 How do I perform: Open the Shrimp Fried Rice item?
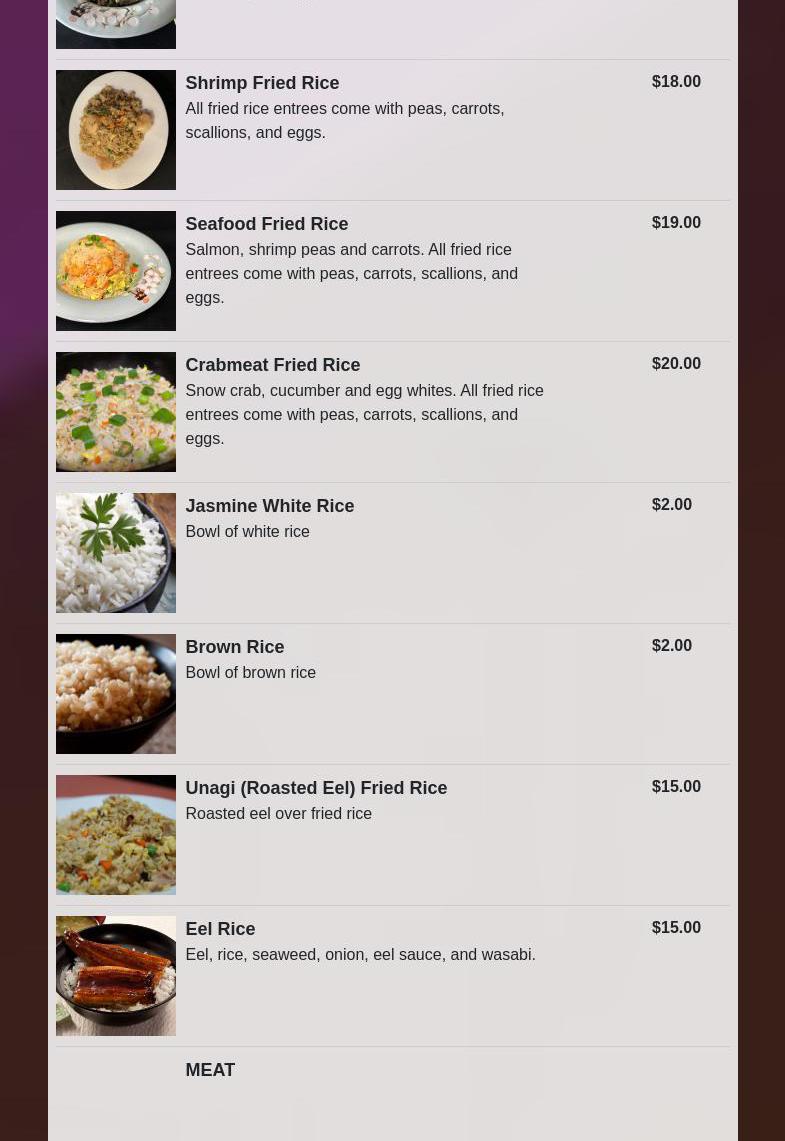click(x=262, y=83)
